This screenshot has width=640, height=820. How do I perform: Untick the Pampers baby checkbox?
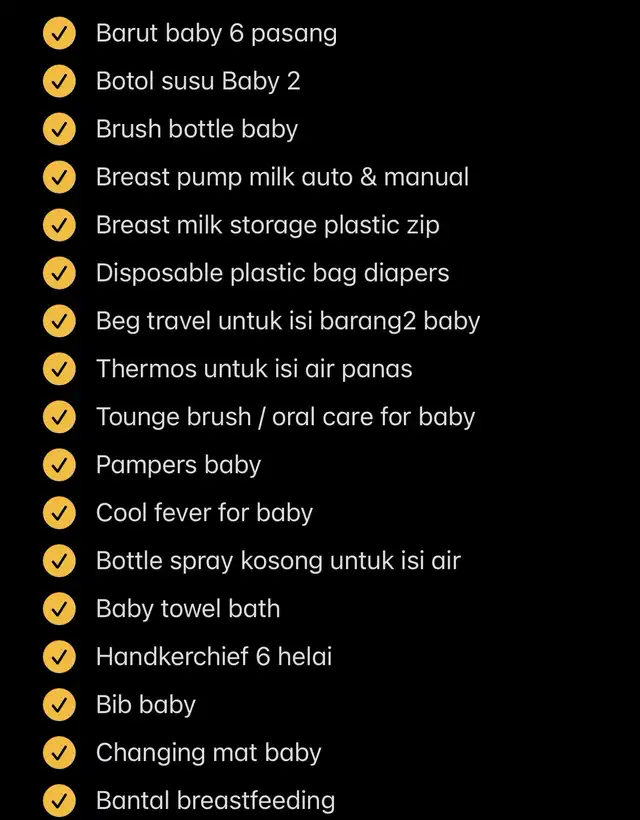(60, 466)
